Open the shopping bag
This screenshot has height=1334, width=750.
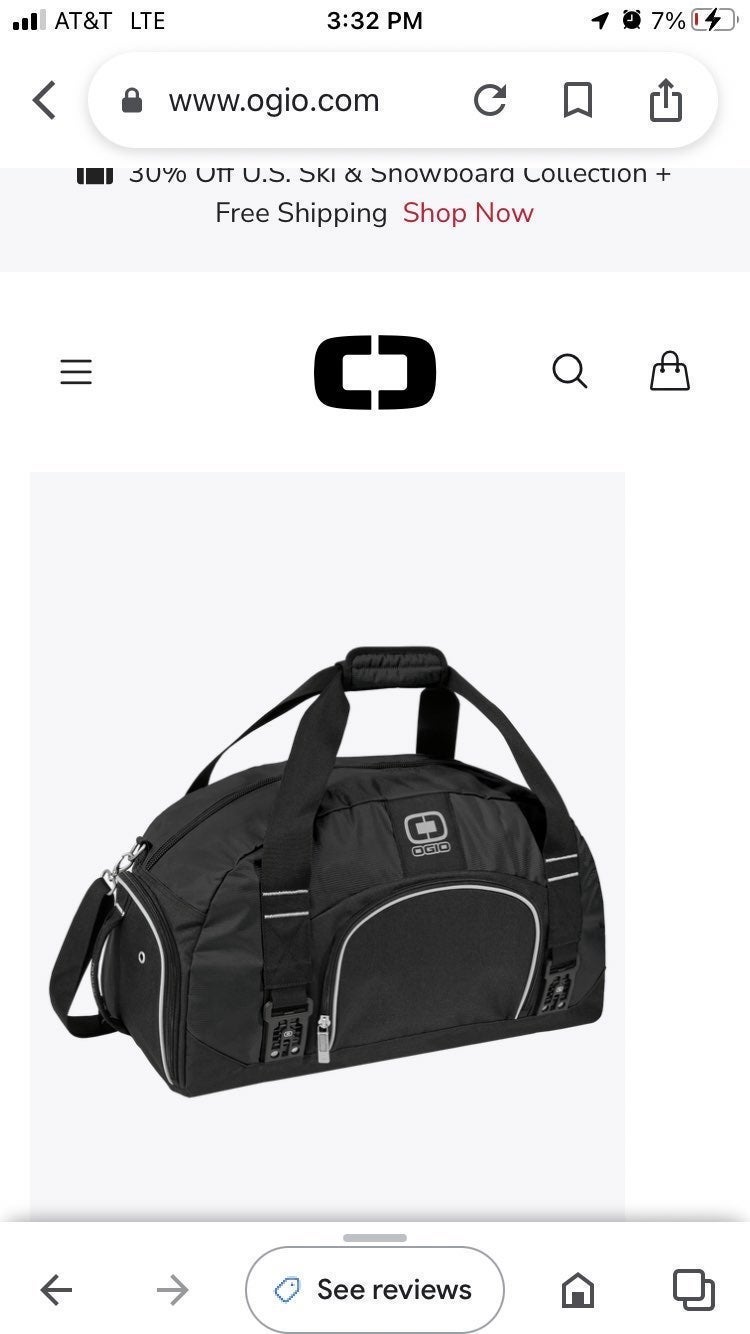670,371
